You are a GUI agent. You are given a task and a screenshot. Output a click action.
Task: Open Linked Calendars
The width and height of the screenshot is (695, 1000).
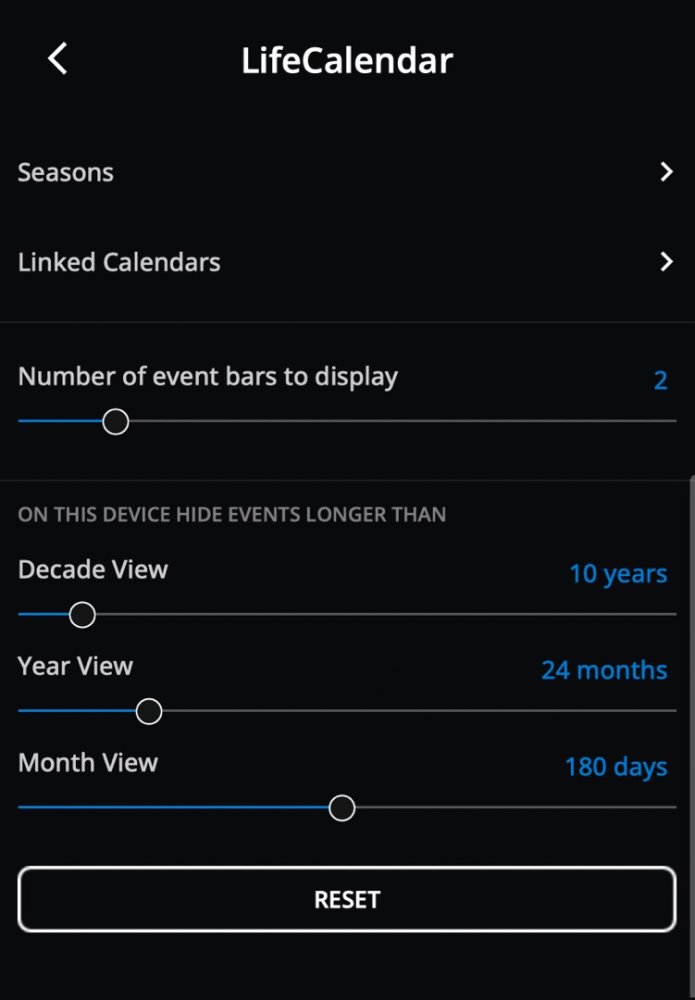[x=346, y=262]
